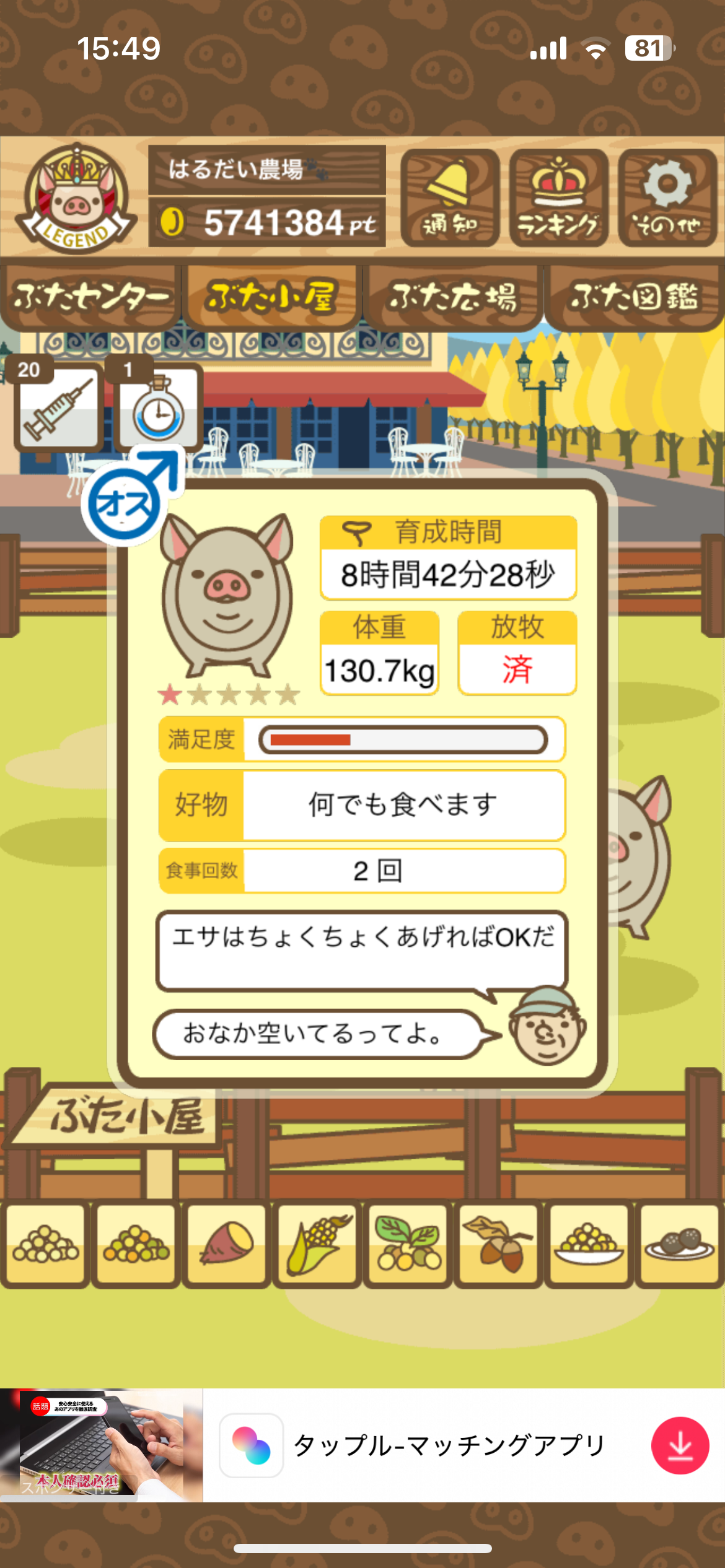This screenshot has height=1568, width=725.
Task: Select the leafy vegetable feed
Action: 408,1244
